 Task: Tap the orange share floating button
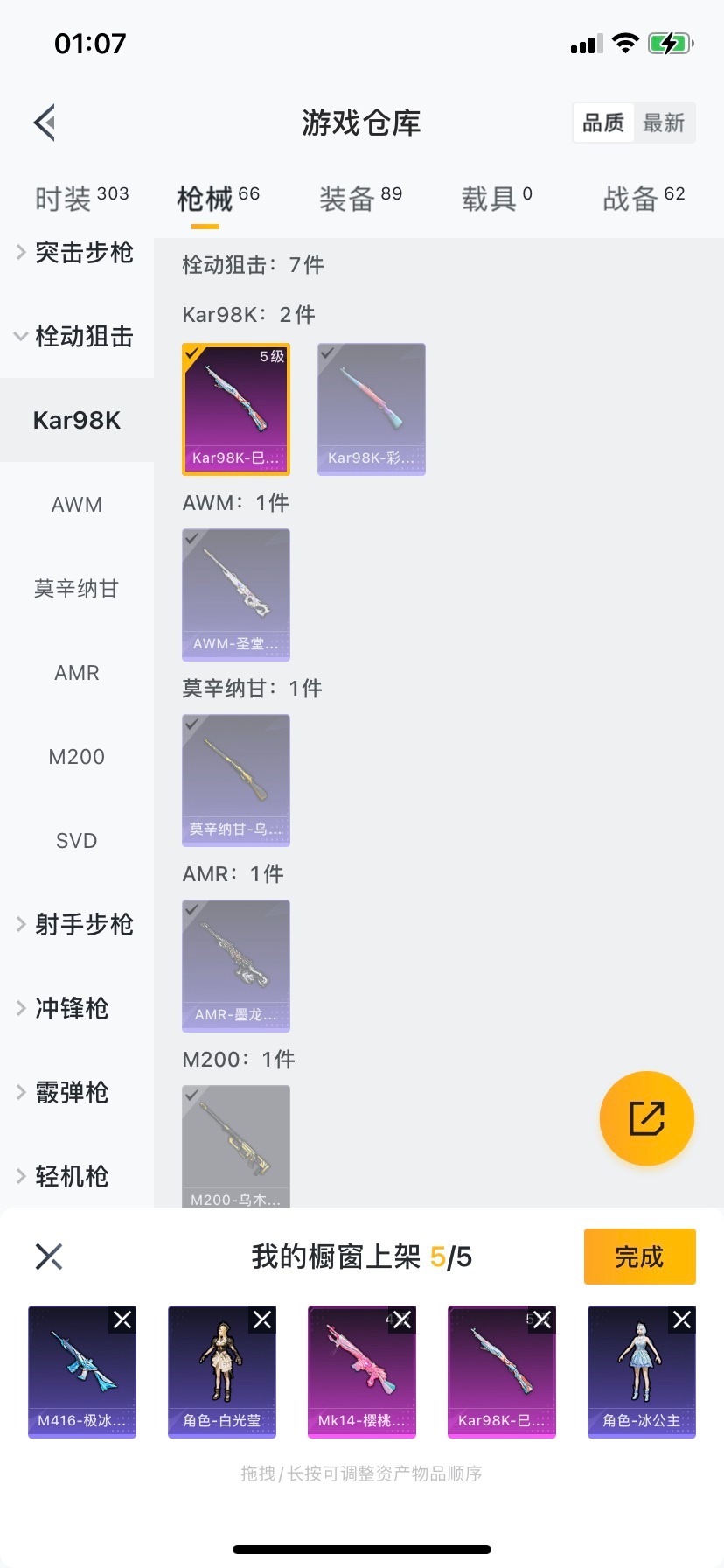(x=647, y=1118)
